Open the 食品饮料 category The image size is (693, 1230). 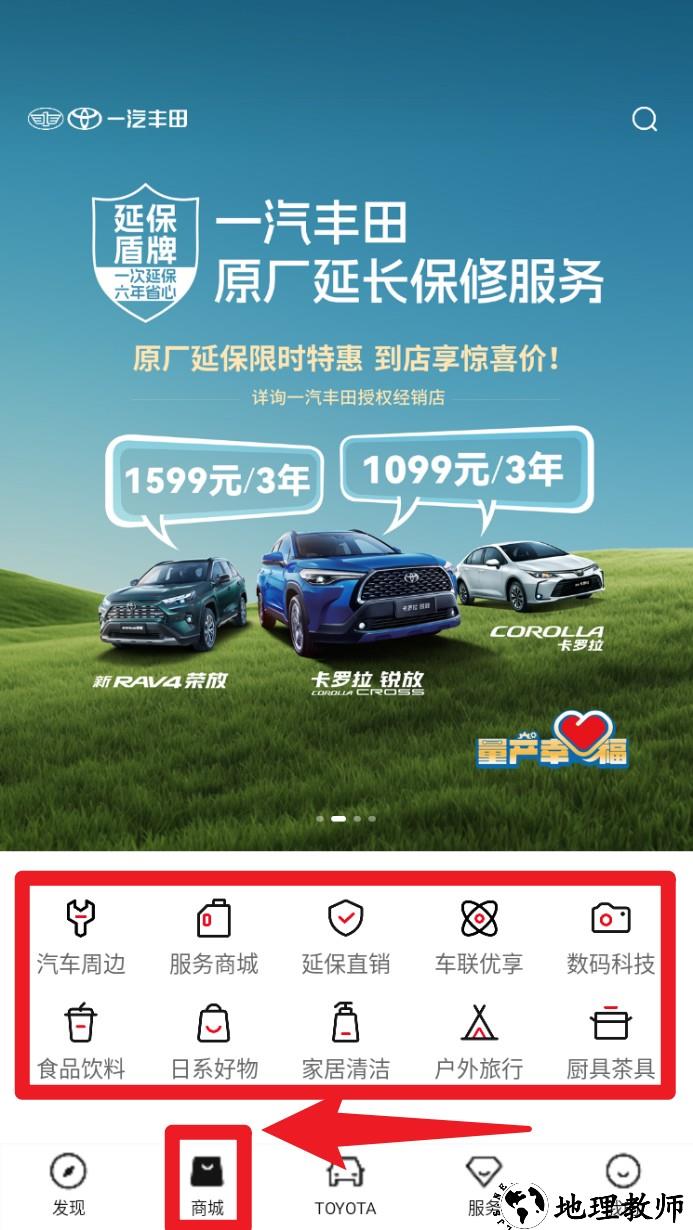[81, 1042]
